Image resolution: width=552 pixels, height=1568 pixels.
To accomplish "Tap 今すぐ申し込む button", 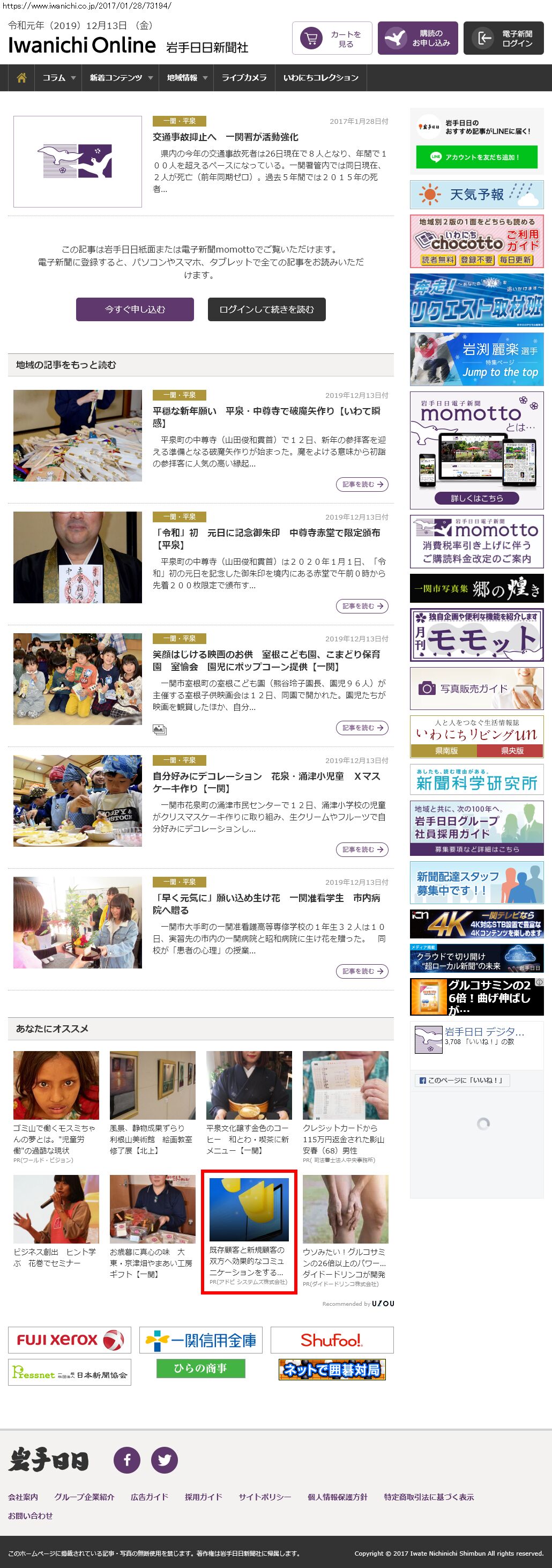I will 135,309.
